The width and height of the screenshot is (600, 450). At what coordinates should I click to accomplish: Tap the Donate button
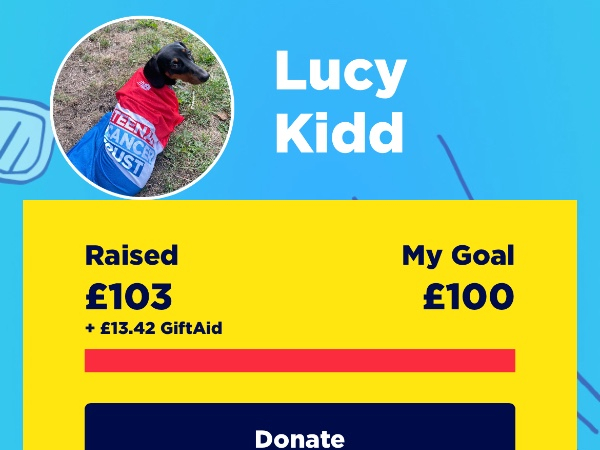[x=299, y=432]
